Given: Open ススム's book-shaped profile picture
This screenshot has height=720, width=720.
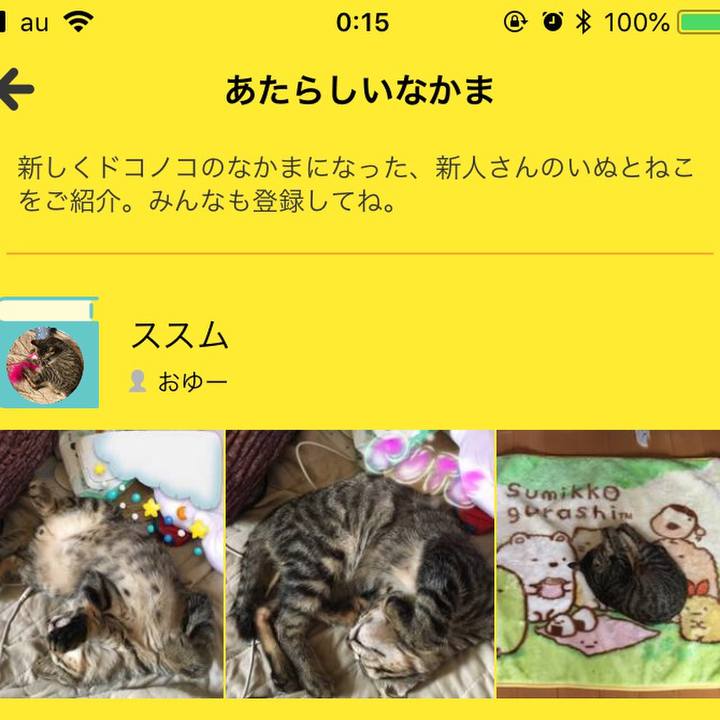Looking at the screenshot, I should click(48, 354).
